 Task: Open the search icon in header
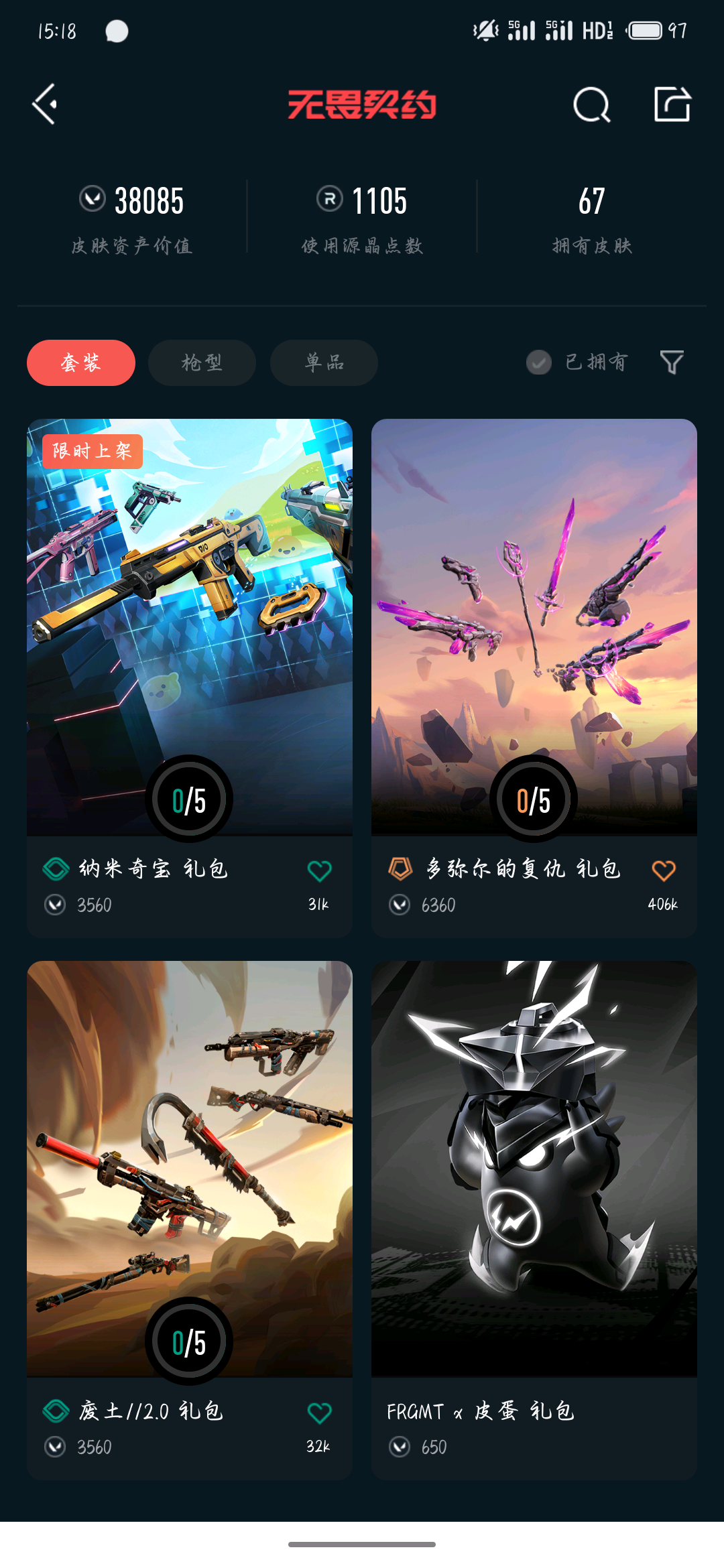click(x=592, y=105)
